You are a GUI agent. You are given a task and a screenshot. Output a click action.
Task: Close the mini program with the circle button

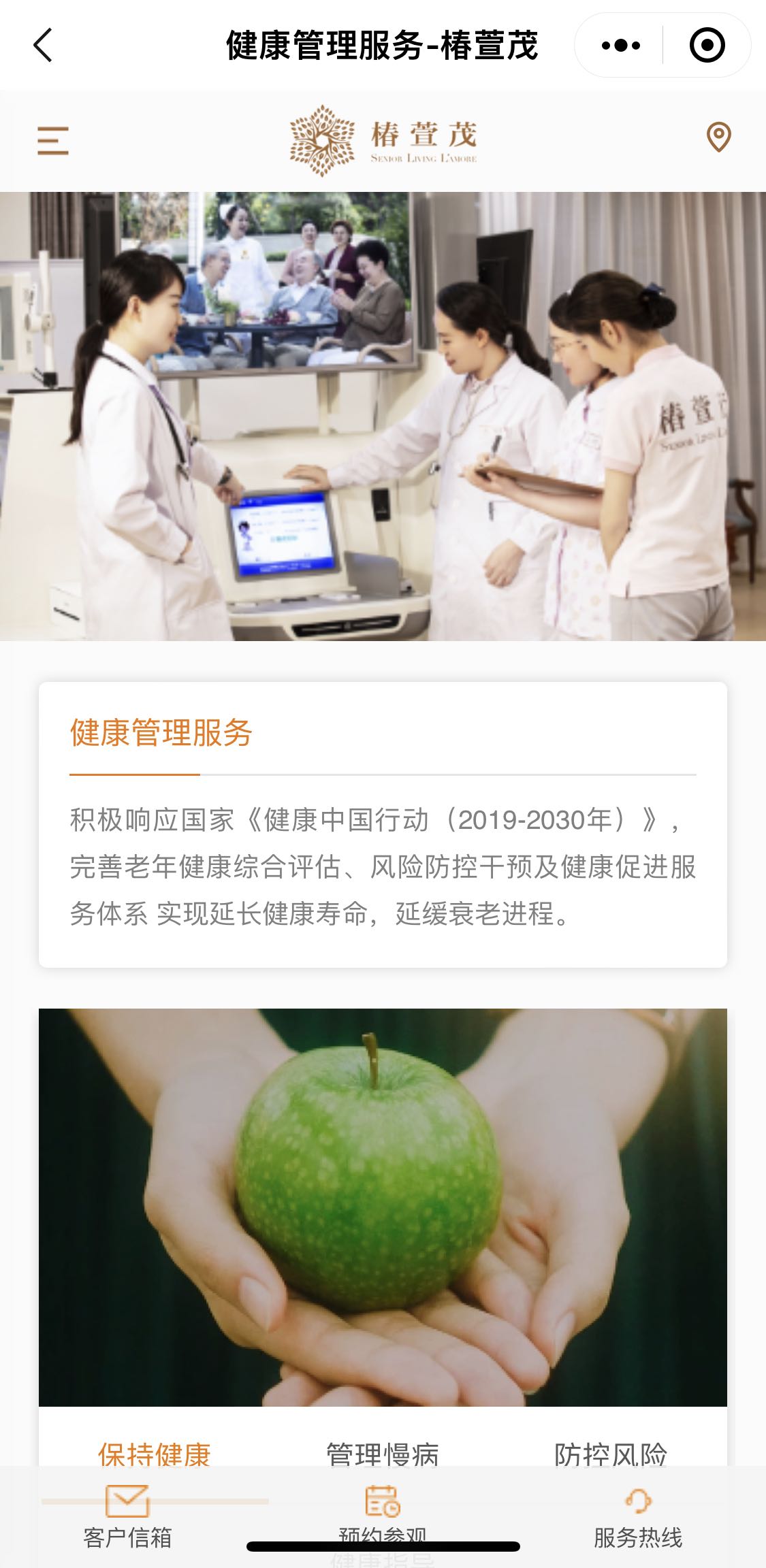point(707,46)
